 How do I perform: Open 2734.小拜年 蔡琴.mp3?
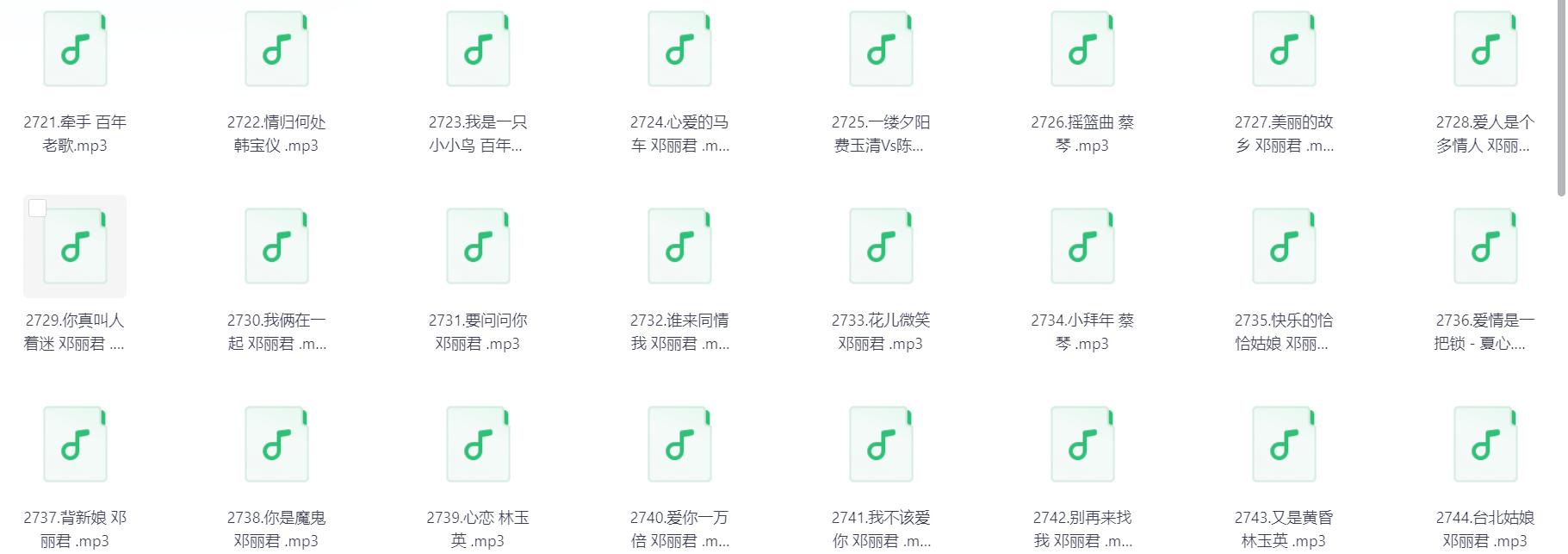[x=1082, y=247]
